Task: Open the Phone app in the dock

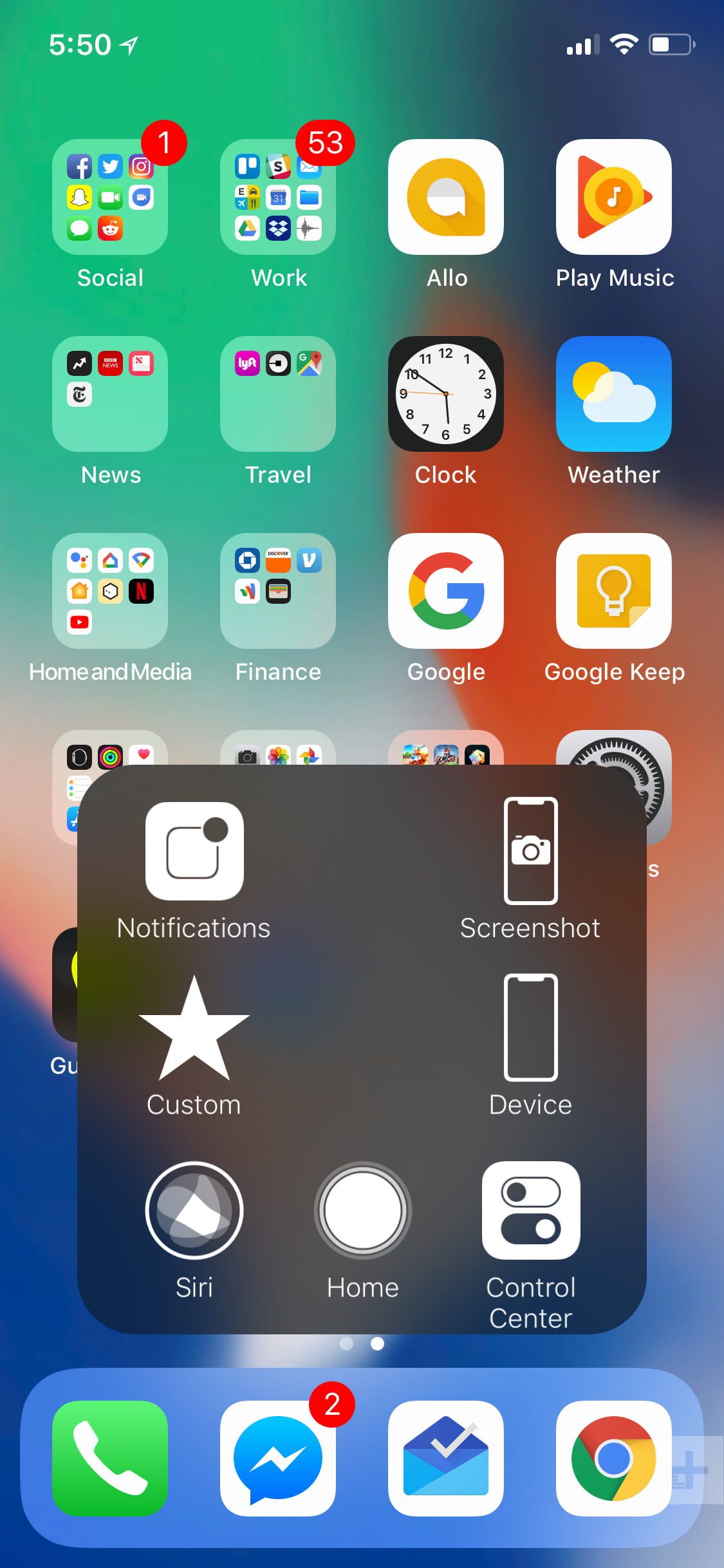Action: pos(110,1459)
